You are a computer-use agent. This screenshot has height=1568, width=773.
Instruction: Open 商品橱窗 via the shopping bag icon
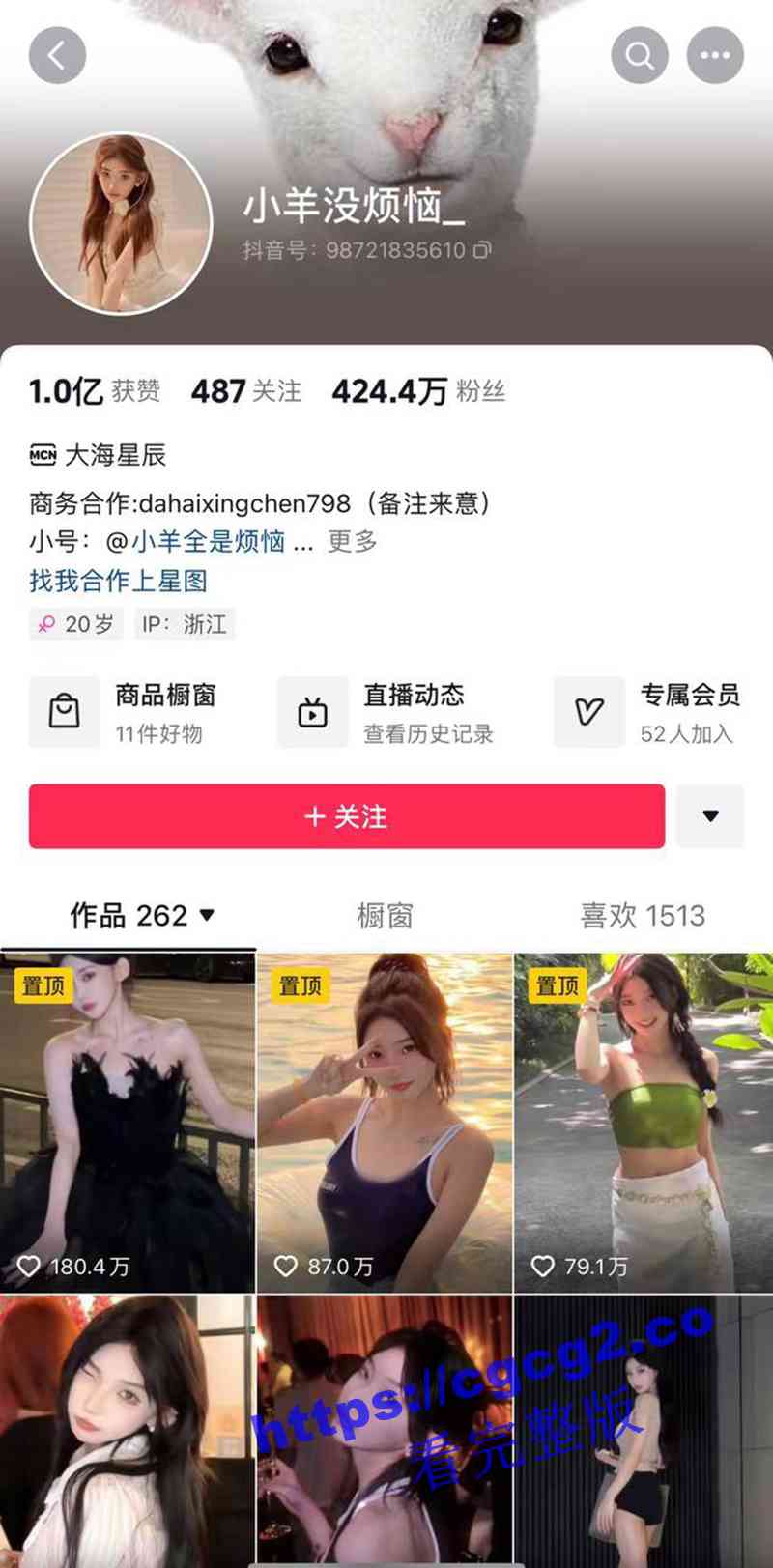pyautogui.click(x=64, y=712)
